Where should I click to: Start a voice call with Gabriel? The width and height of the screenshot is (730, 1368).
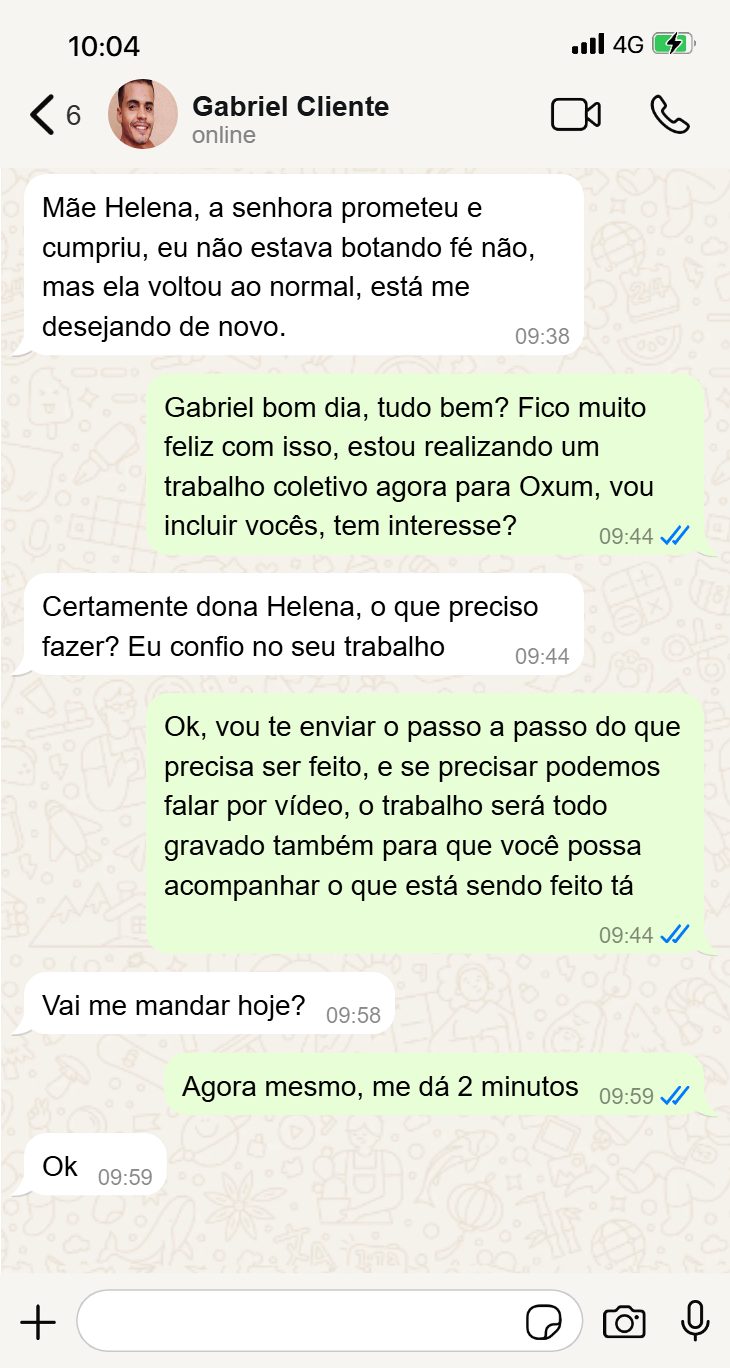click(x=669, y=115)
